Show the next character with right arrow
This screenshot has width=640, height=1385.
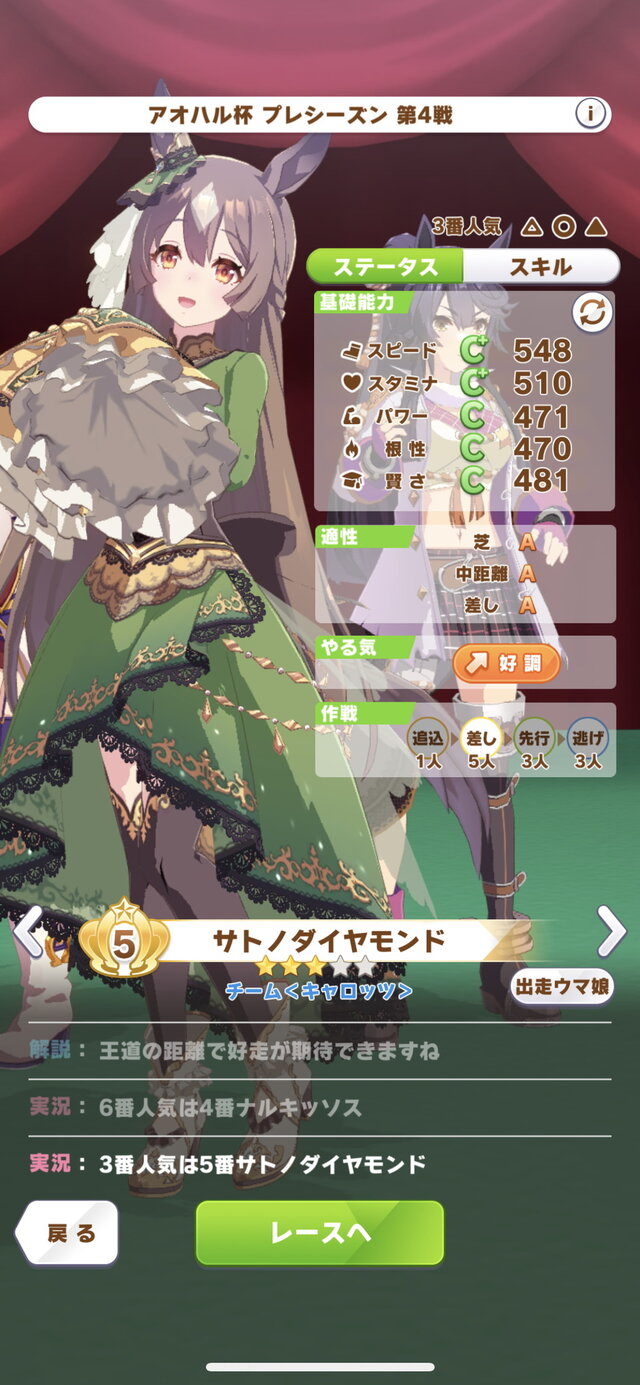point(611,932)
